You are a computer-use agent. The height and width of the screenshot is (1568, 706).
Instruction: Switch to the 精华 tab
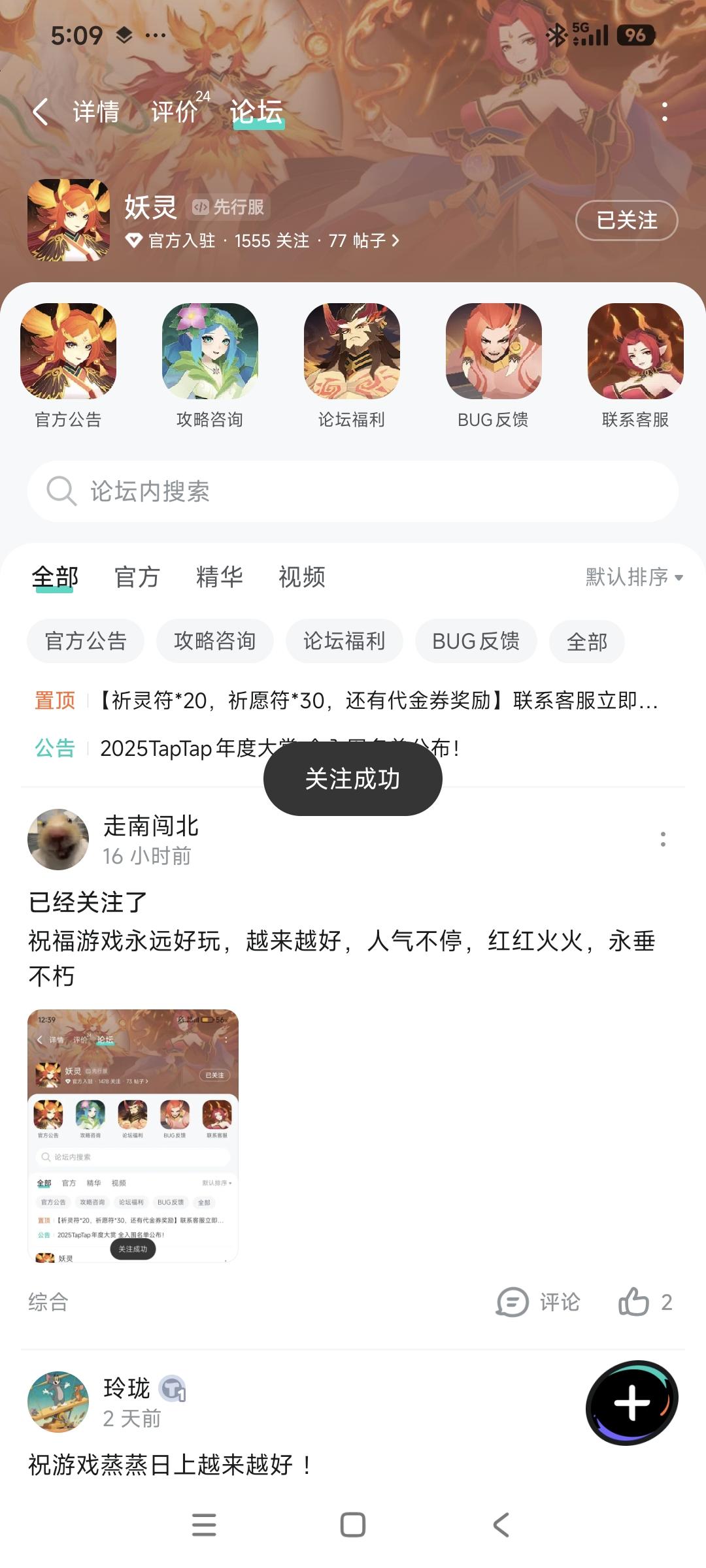coord(220,578)
